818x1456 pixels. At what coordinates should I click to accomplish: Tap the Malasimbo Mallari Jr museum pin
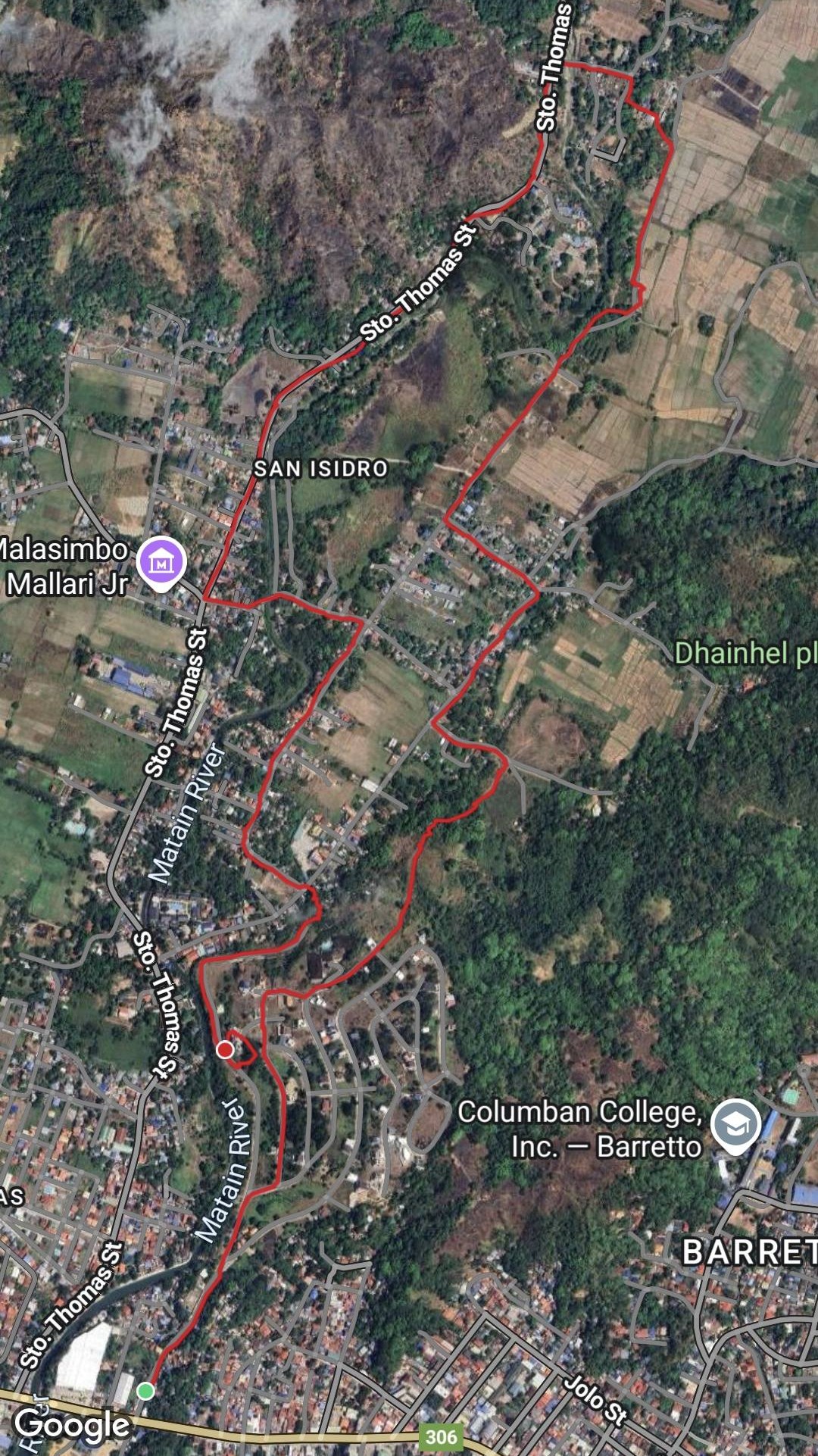click(x=161, y=561)
